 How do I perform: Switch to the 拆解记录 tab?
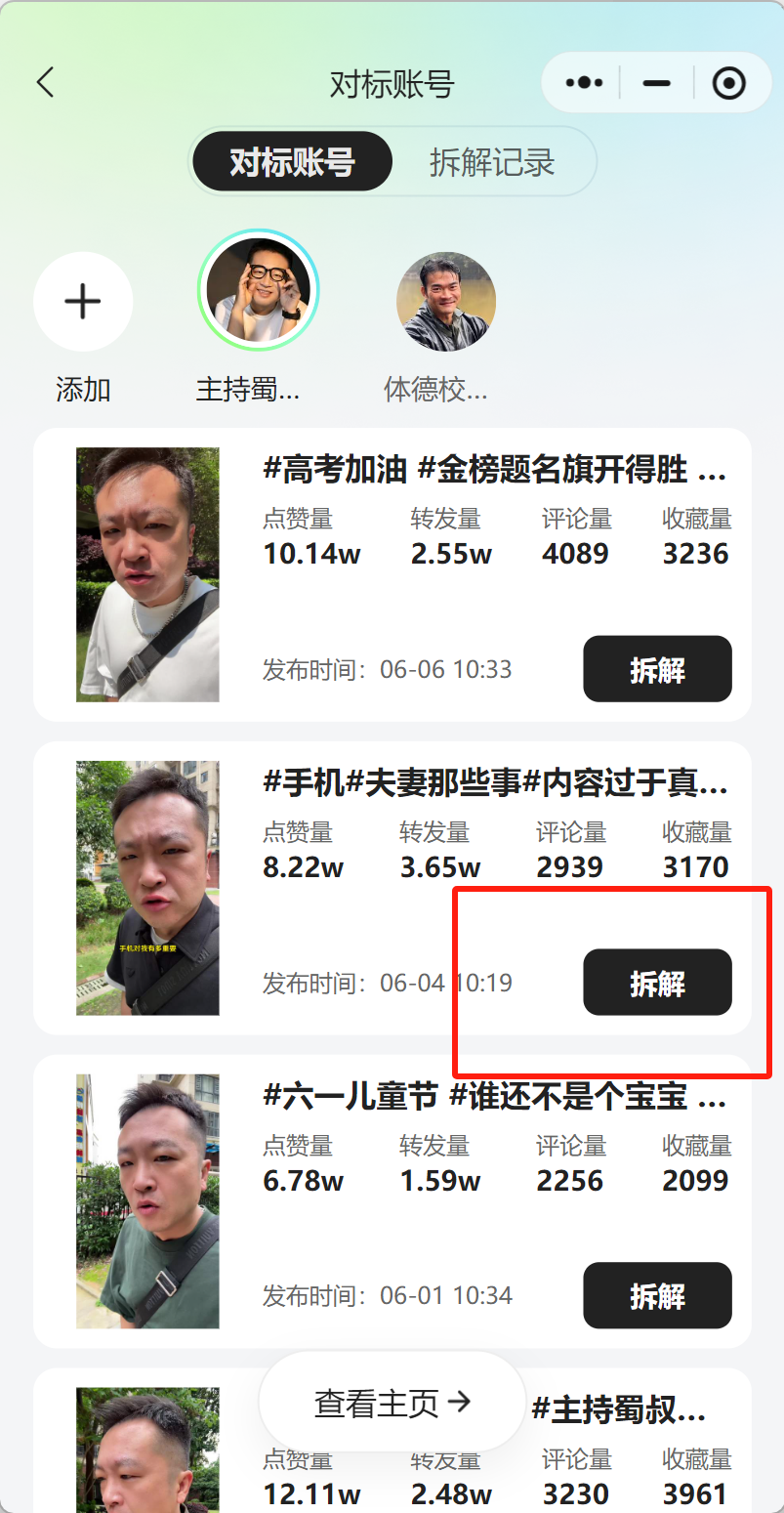coord(492,162)
